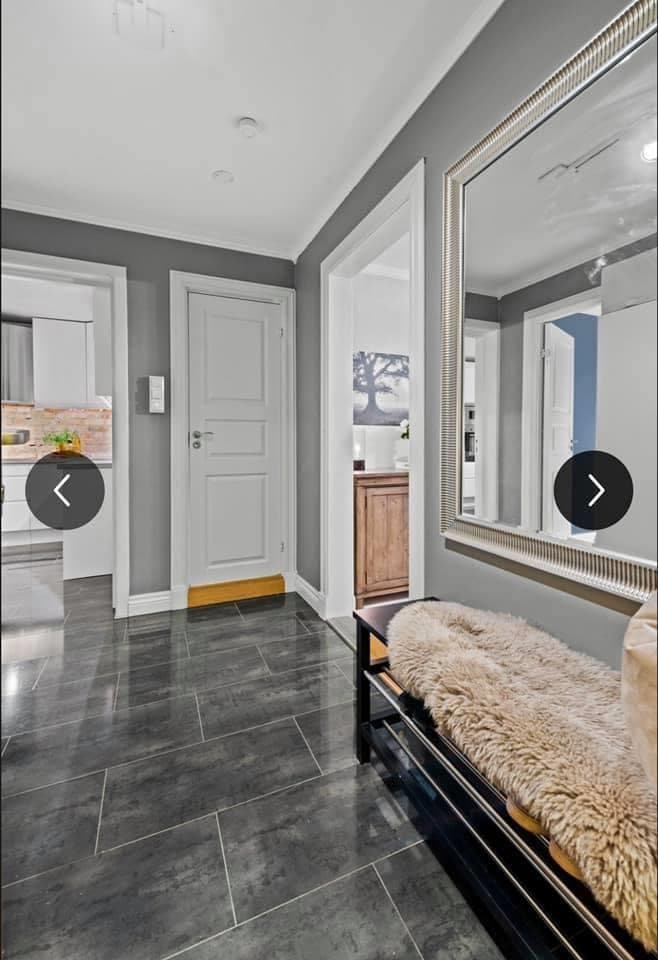
Task: Go to the previous photo
Action: click(x=64, y=490)
